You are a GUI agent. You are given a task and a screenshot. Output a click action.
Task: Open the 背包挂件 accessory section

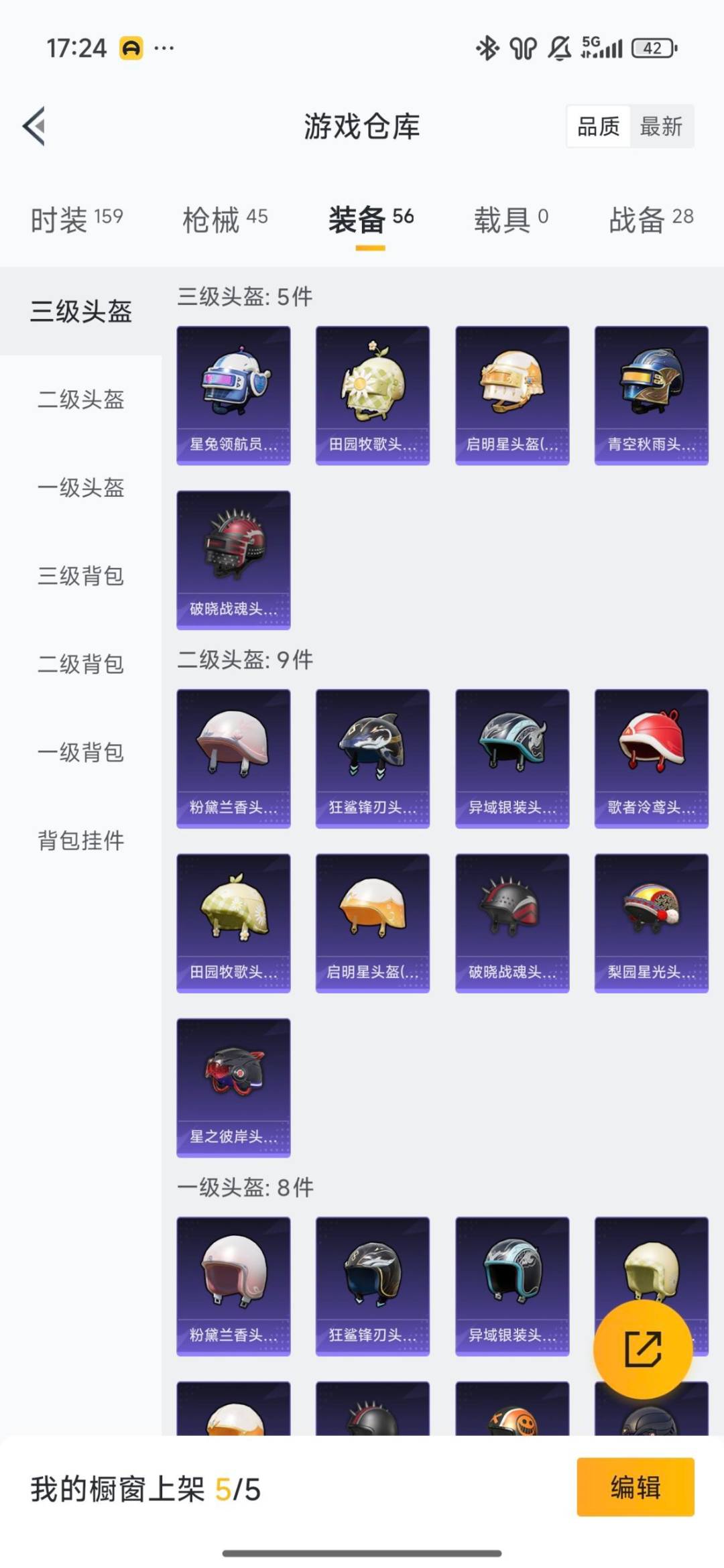(x=79, y=840)
